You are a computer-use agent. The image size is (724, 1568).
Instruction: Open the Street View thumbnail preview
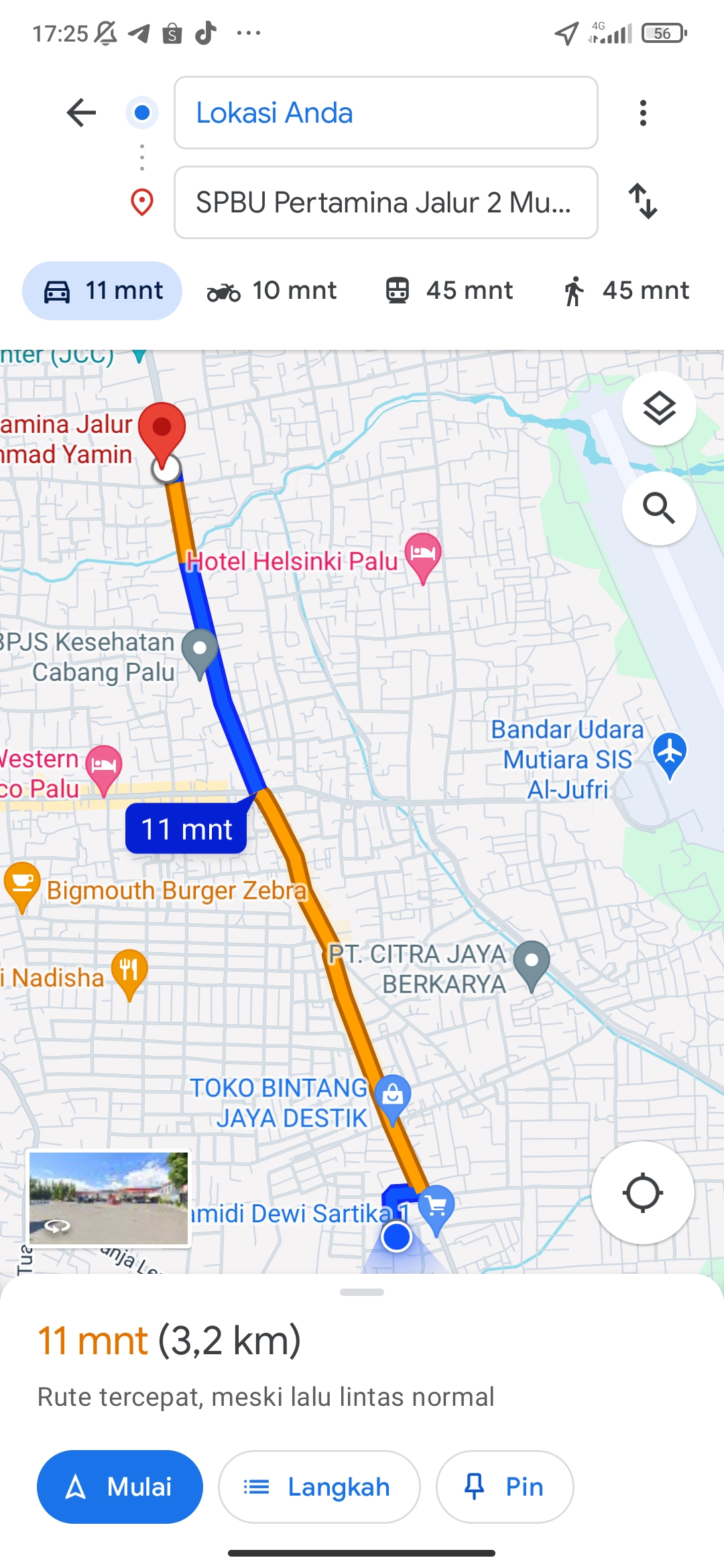pos(109,1199)
